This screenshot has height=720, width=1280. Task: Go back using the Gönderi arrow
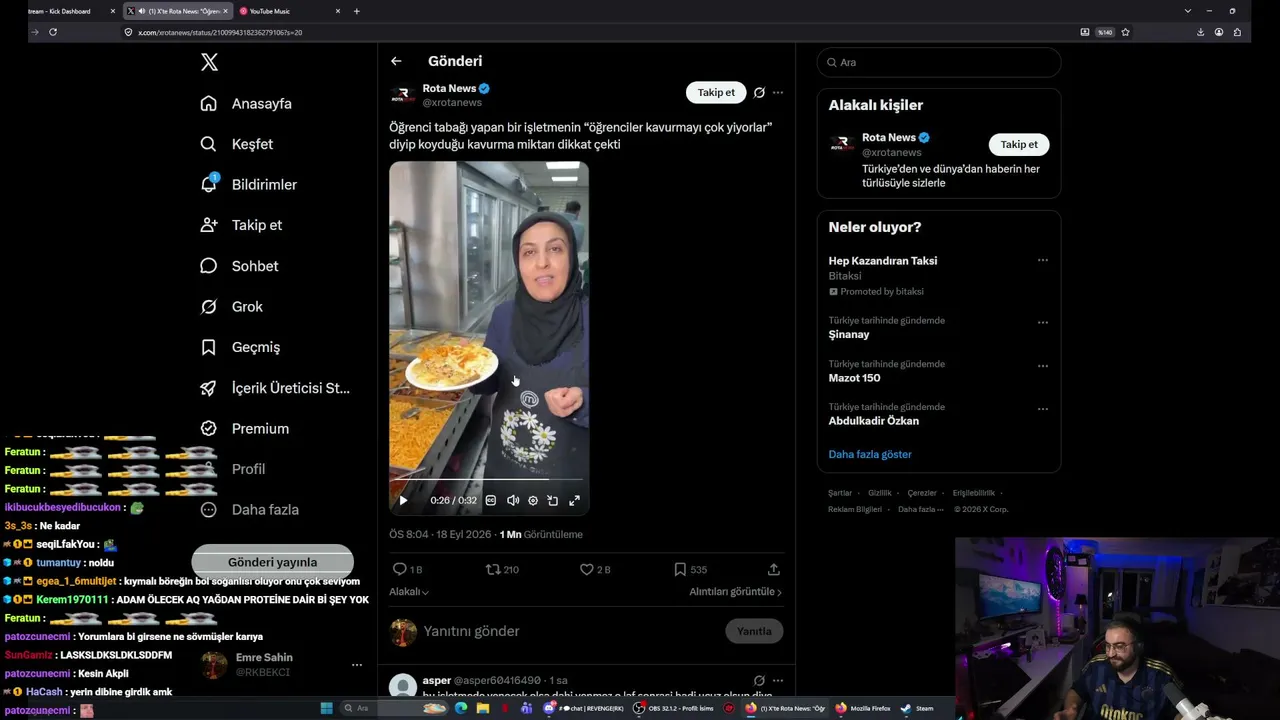396,61
